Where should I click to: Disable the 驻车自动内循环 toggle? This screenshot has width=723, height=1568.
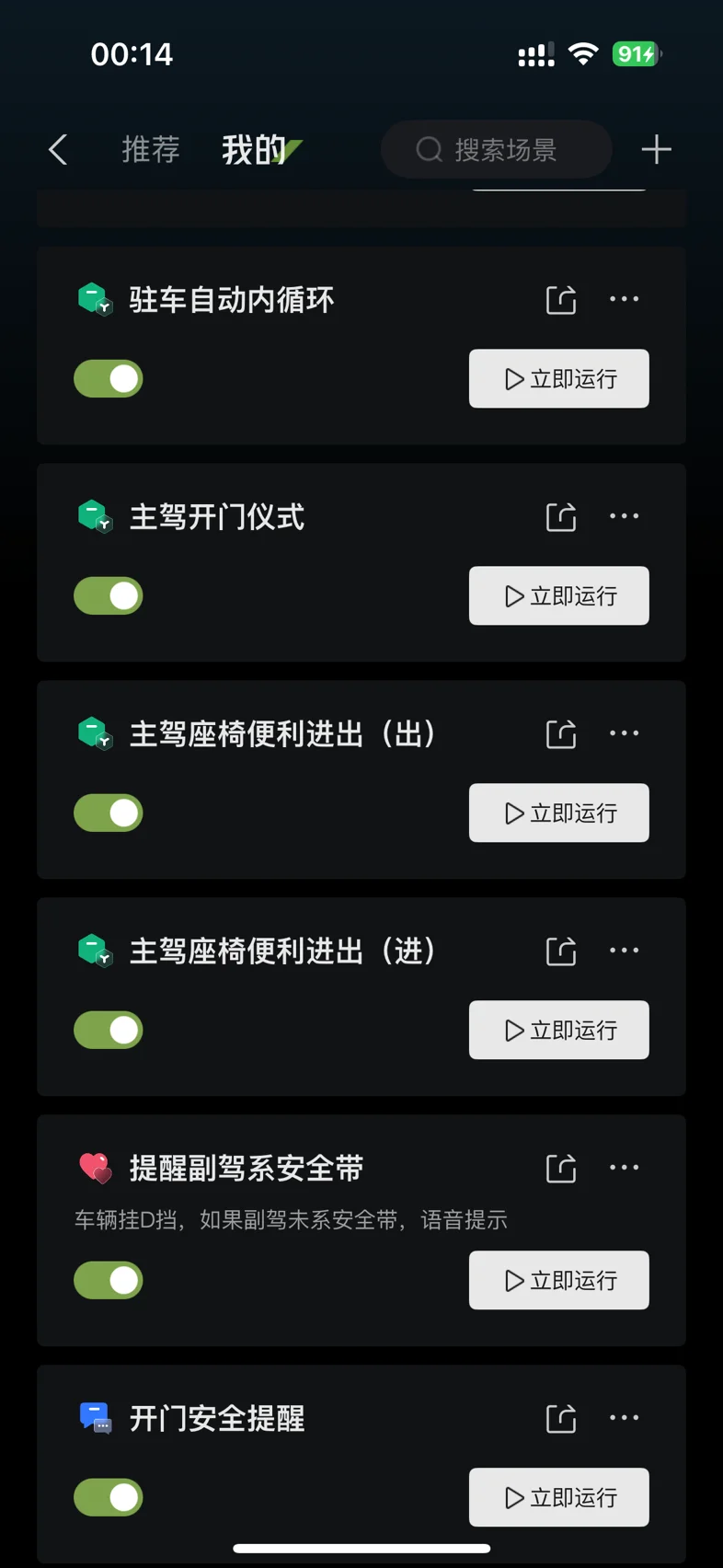[109, 378]
